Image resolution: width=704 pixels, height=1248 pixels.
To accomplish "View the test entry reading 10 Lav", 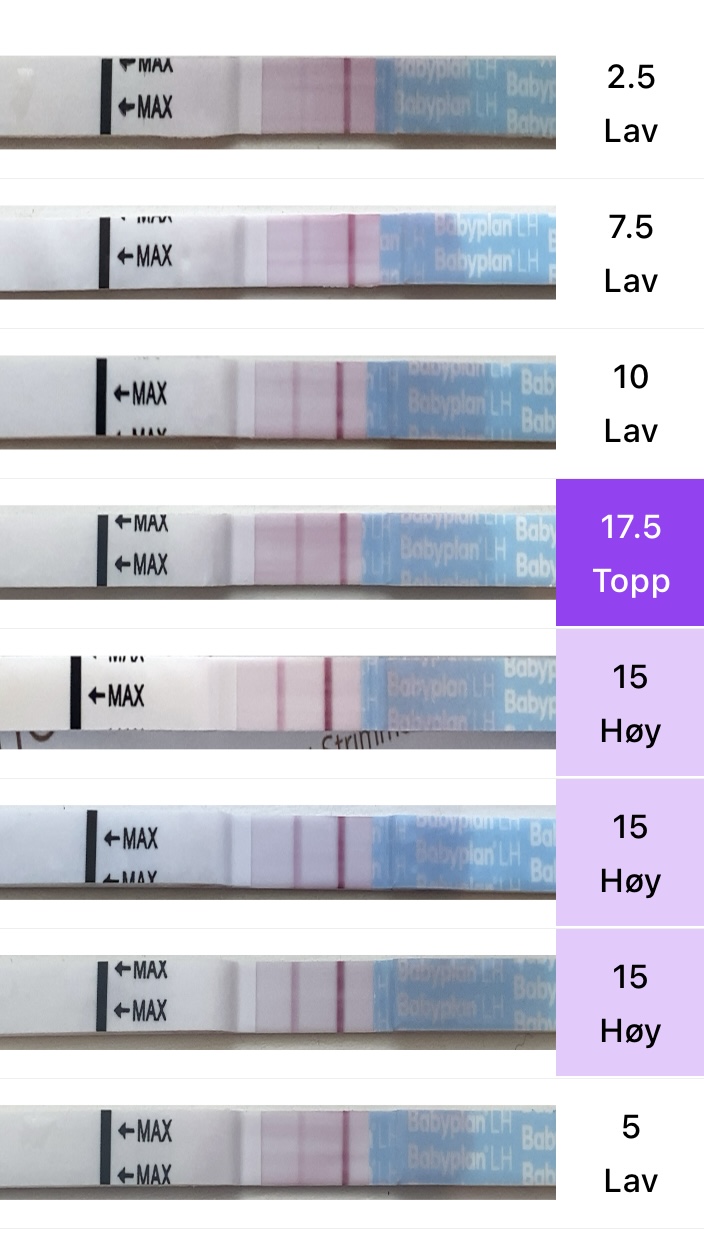I will coord(630,403).
